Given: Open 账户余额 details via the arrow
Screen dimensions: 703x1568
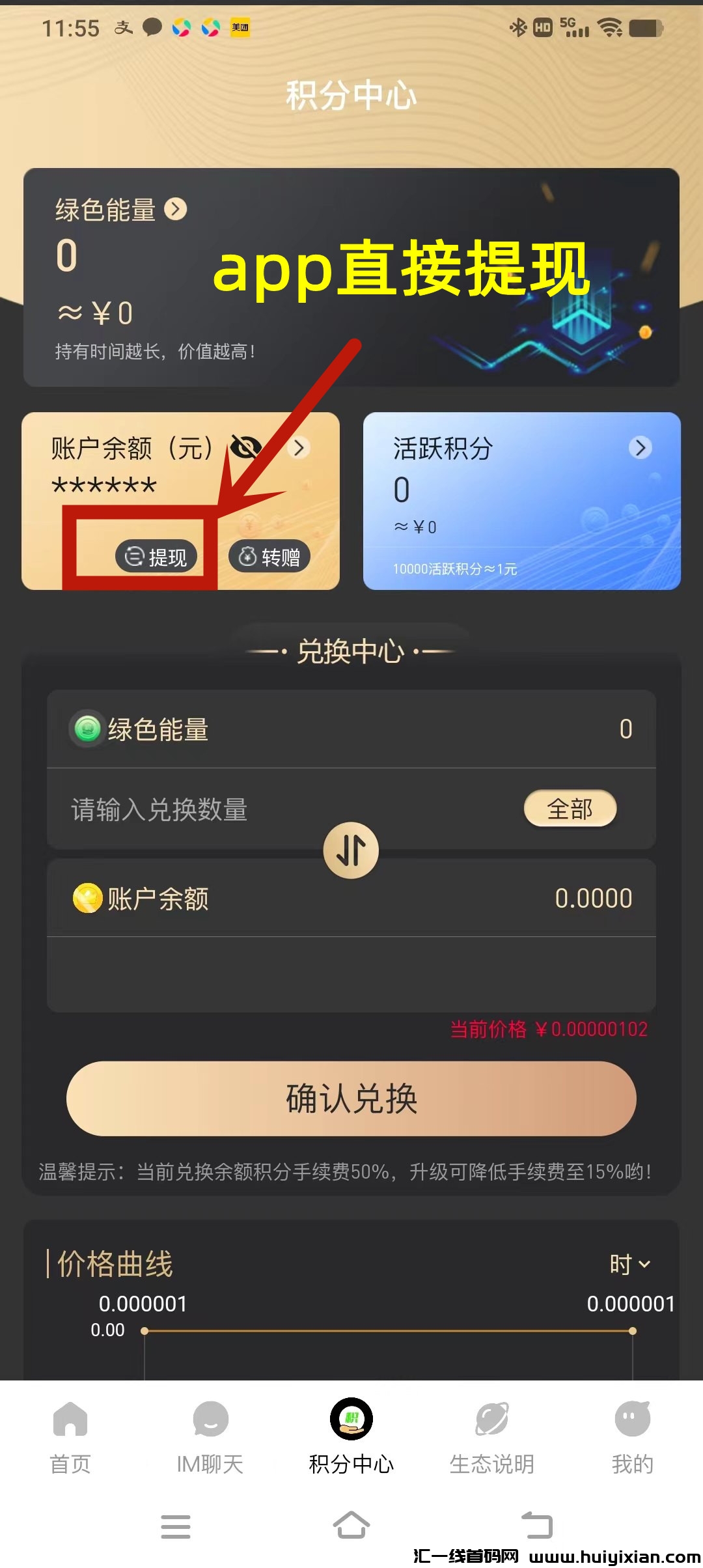Looking at the screenshot, I should 299,448.
